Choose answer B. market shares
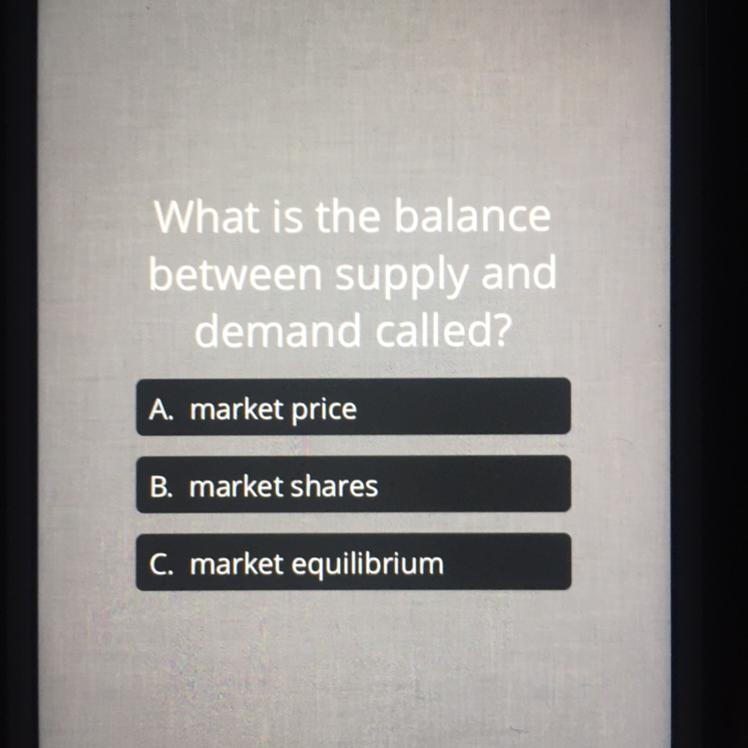748x748 pixels. tap(353, 486)
